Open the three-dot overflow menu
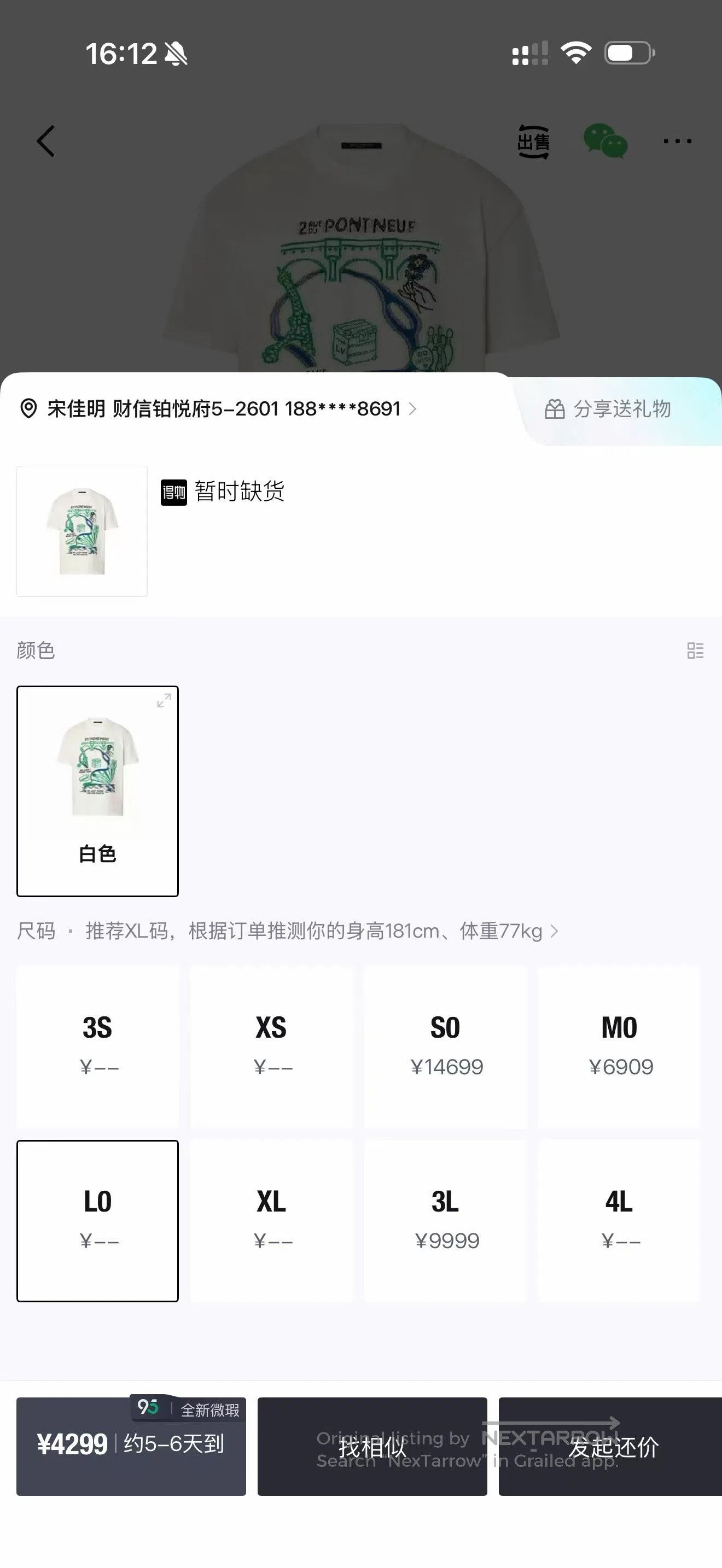 point(677,141)
